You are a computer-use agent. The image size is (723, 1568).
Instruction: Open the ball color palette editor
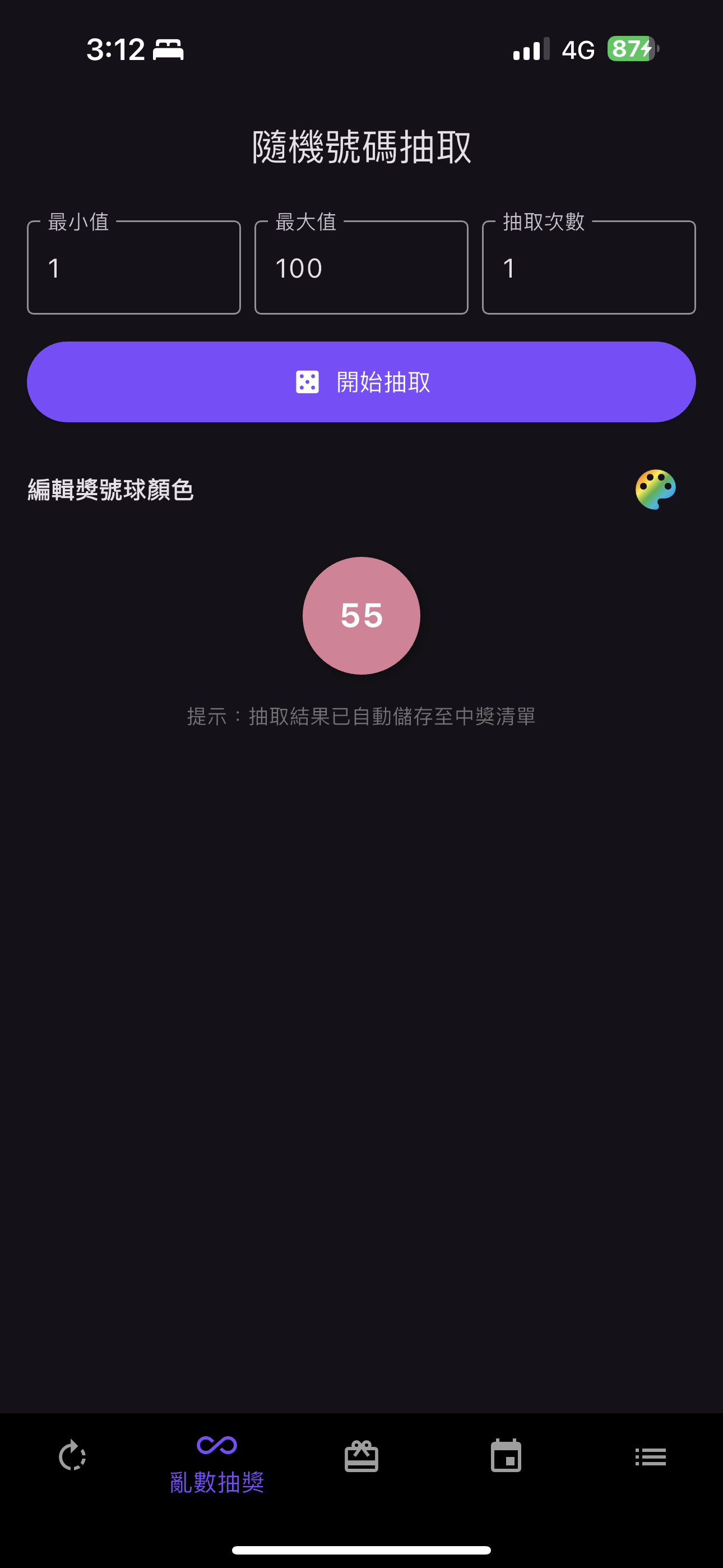pos(655,490)
